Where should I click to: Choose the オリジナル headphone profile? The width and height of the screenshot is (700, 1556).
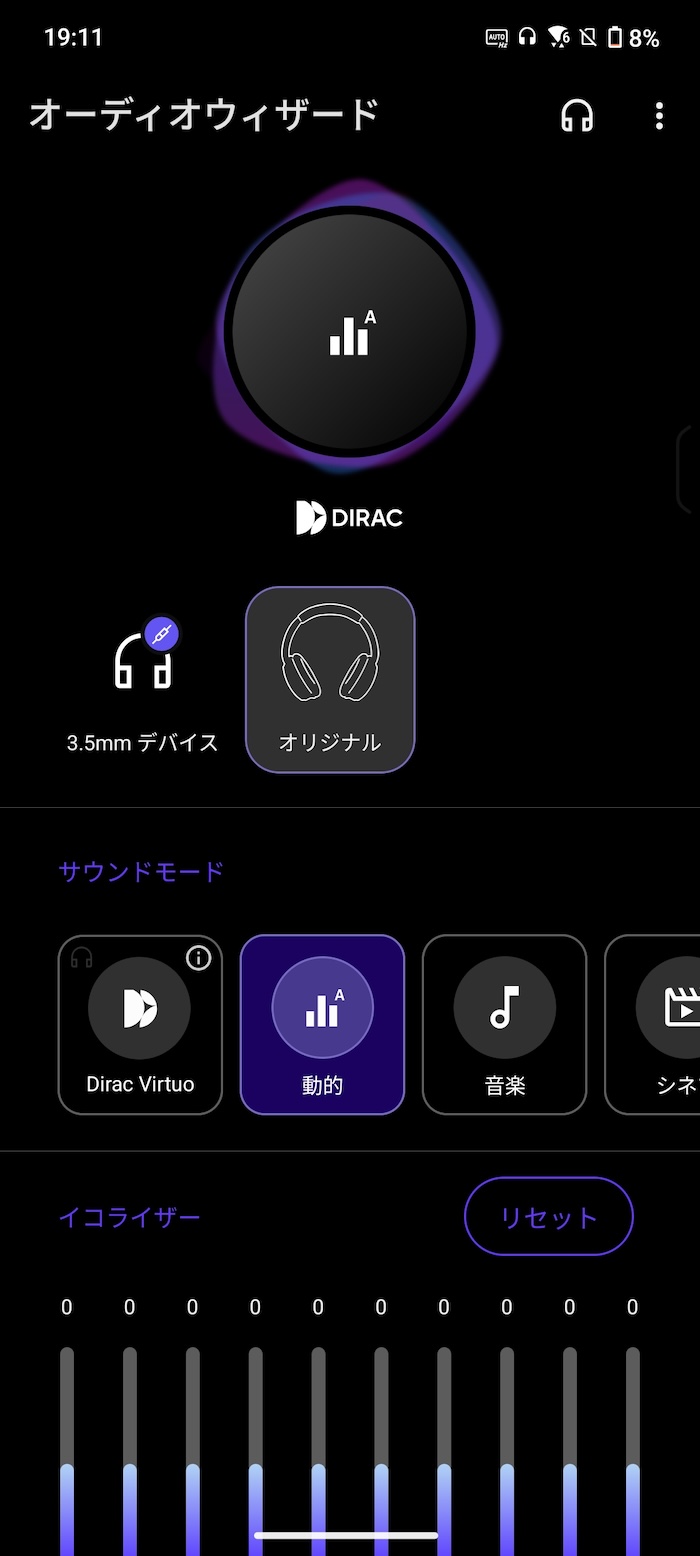(330, 680)
